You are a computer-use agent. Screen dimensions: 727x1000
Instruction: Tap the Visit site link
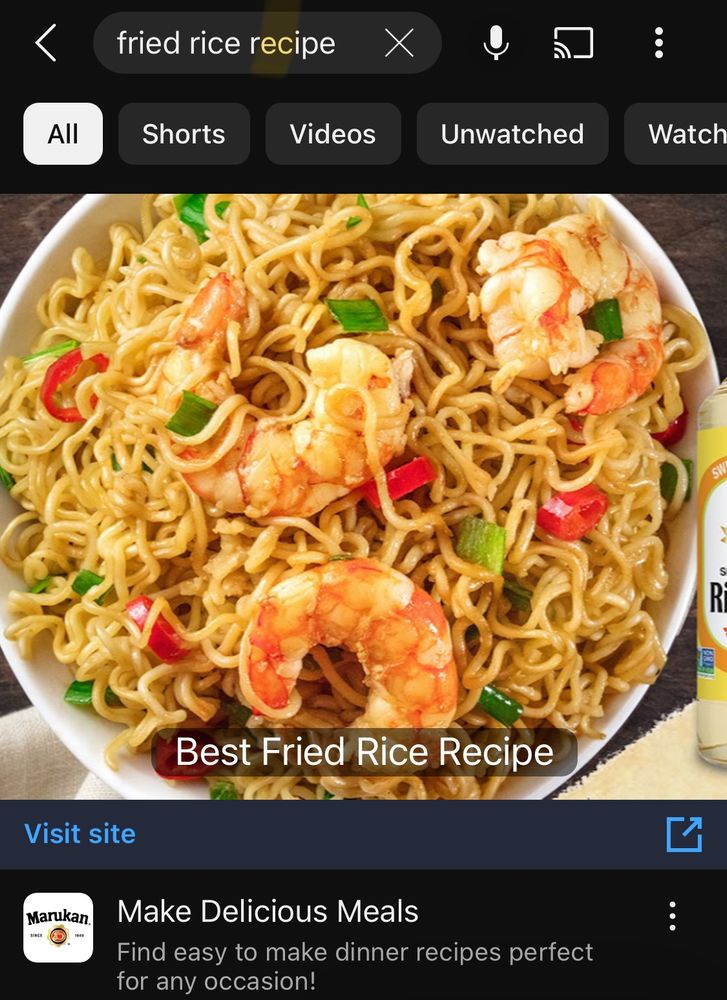[80, 833]
